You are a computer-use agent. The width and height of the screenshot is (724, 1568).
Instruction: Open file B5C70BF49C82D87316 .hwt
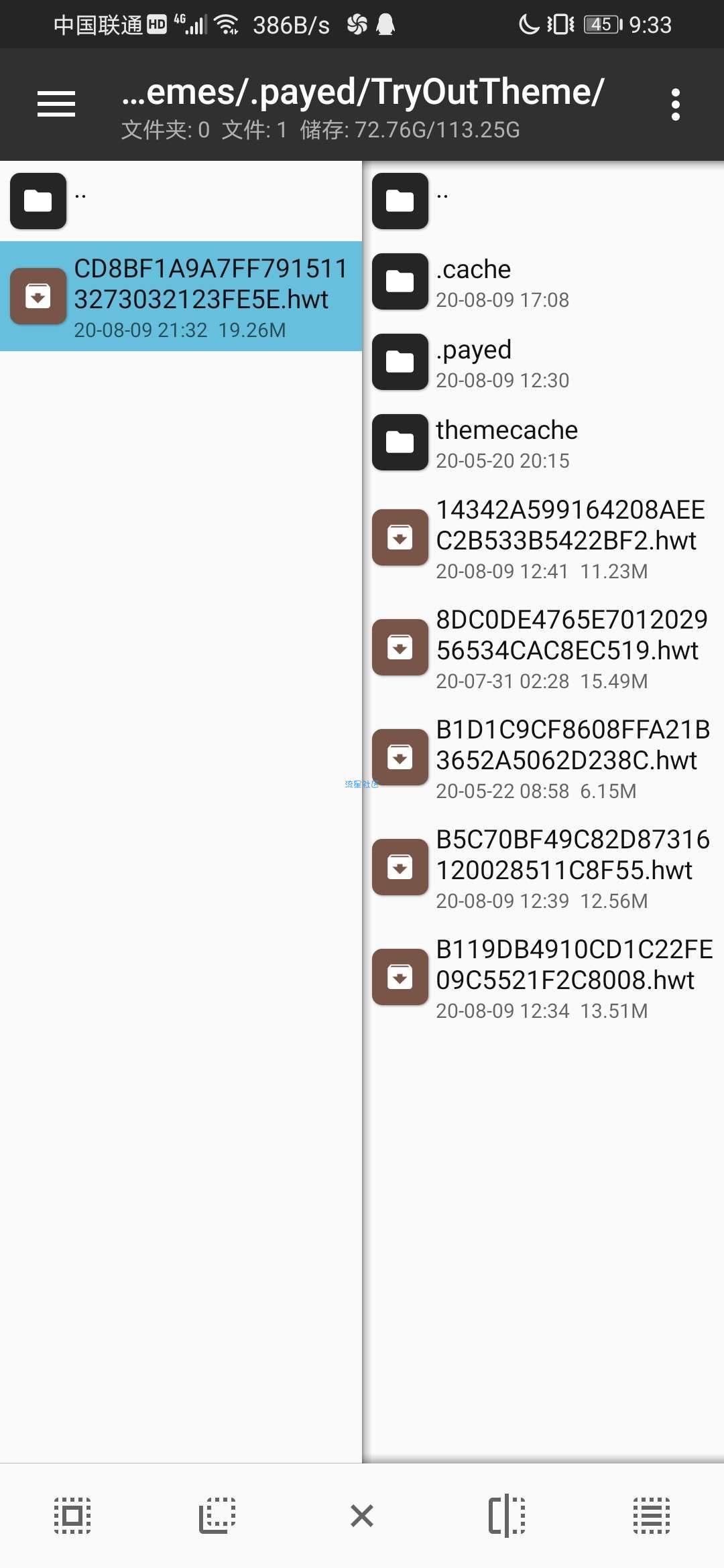click(542, 868)
